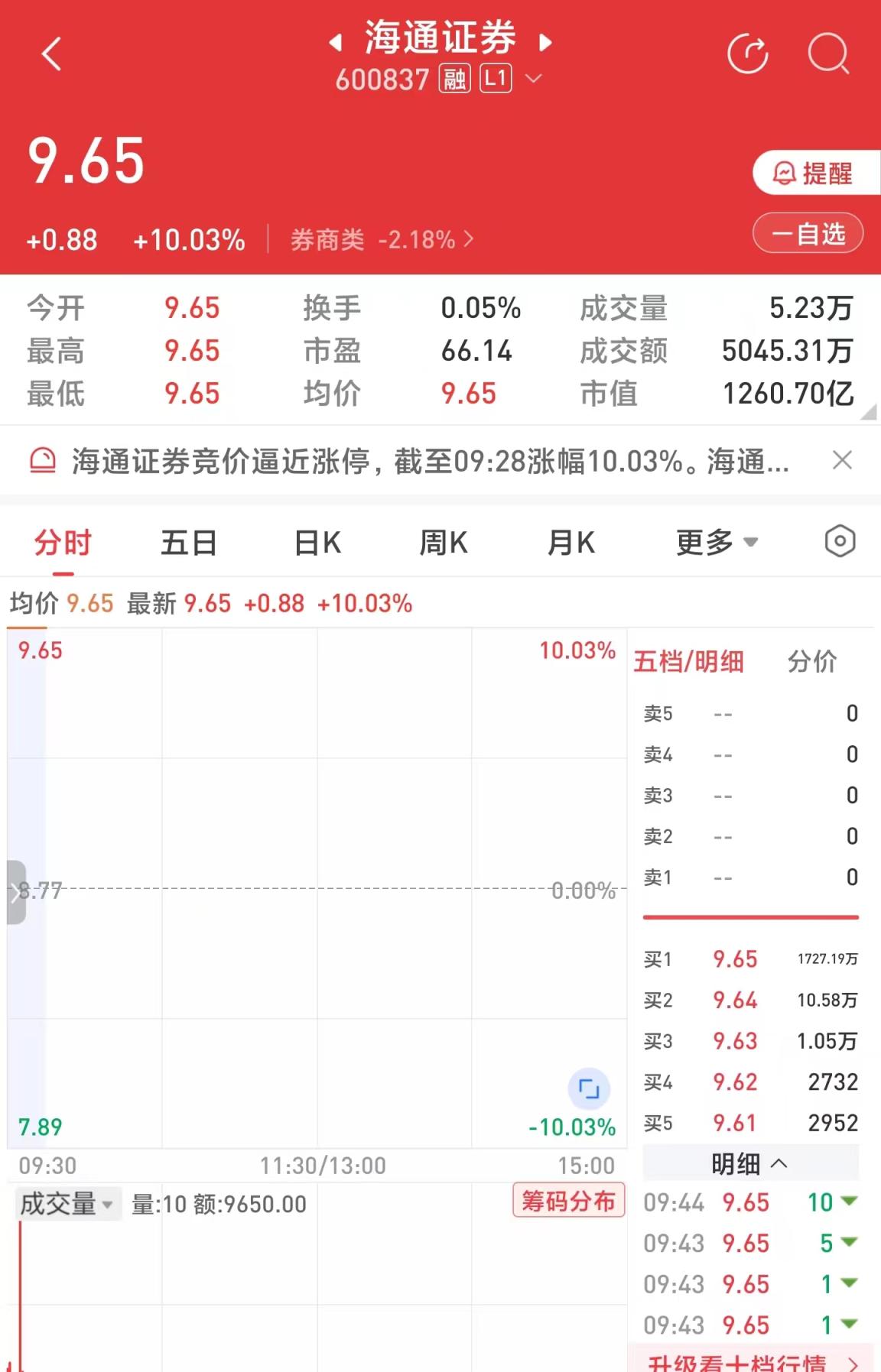Dismiss the 海通证券 news banner
Screen dimensions: 881x1372
pyautogui.click(x=842, y=460)
